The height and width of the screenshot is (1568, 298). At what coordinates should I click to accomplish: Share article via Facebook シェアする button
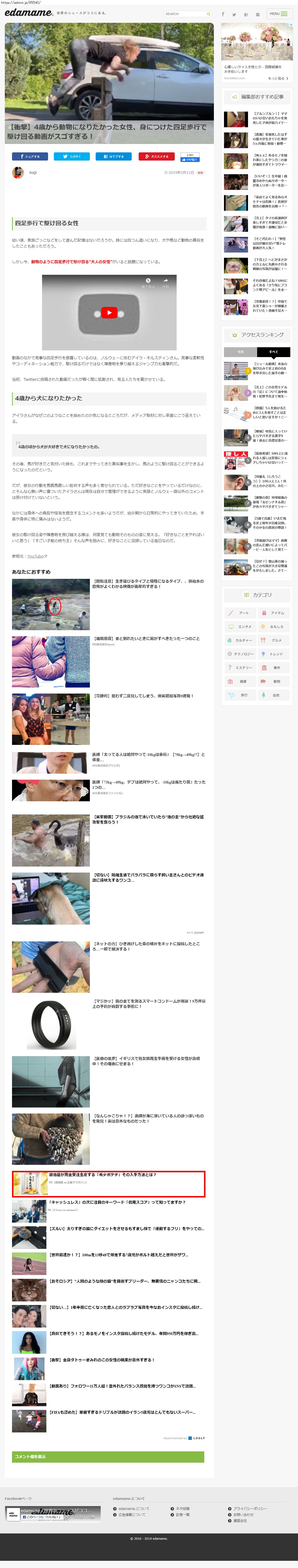[x=30, y=156]
